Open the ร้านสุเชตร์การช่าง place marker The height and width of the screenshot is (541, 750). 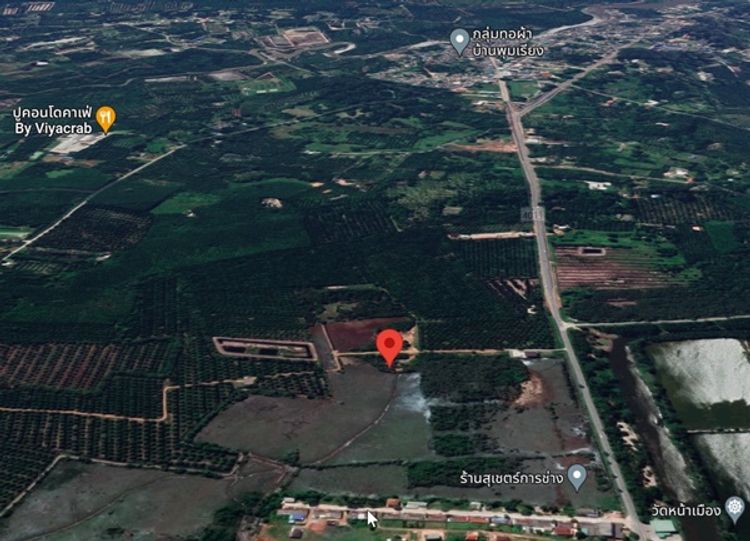[577, 475]
